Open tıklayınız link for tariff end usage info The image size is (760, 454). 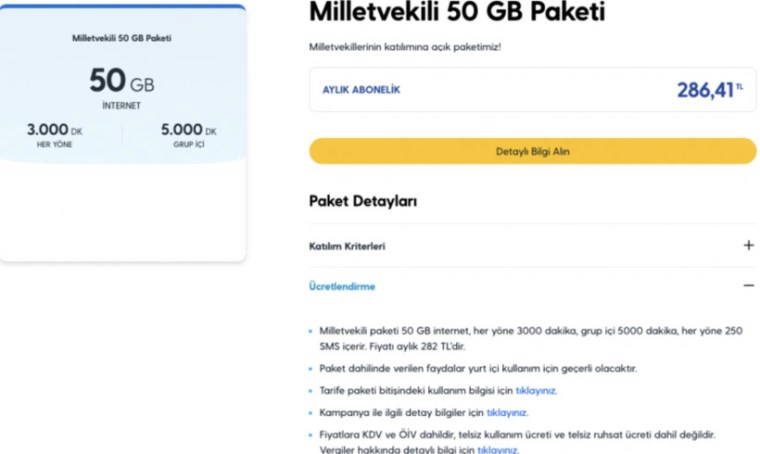point(535,390)
